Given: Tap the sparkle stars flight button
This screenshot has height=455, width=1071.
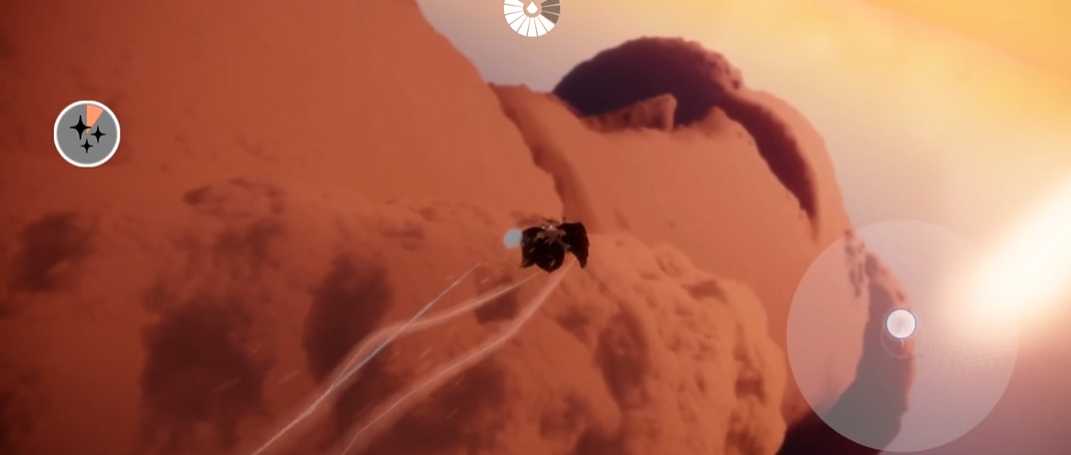Looking at the screenshot, I should click(x=87, y=133).
